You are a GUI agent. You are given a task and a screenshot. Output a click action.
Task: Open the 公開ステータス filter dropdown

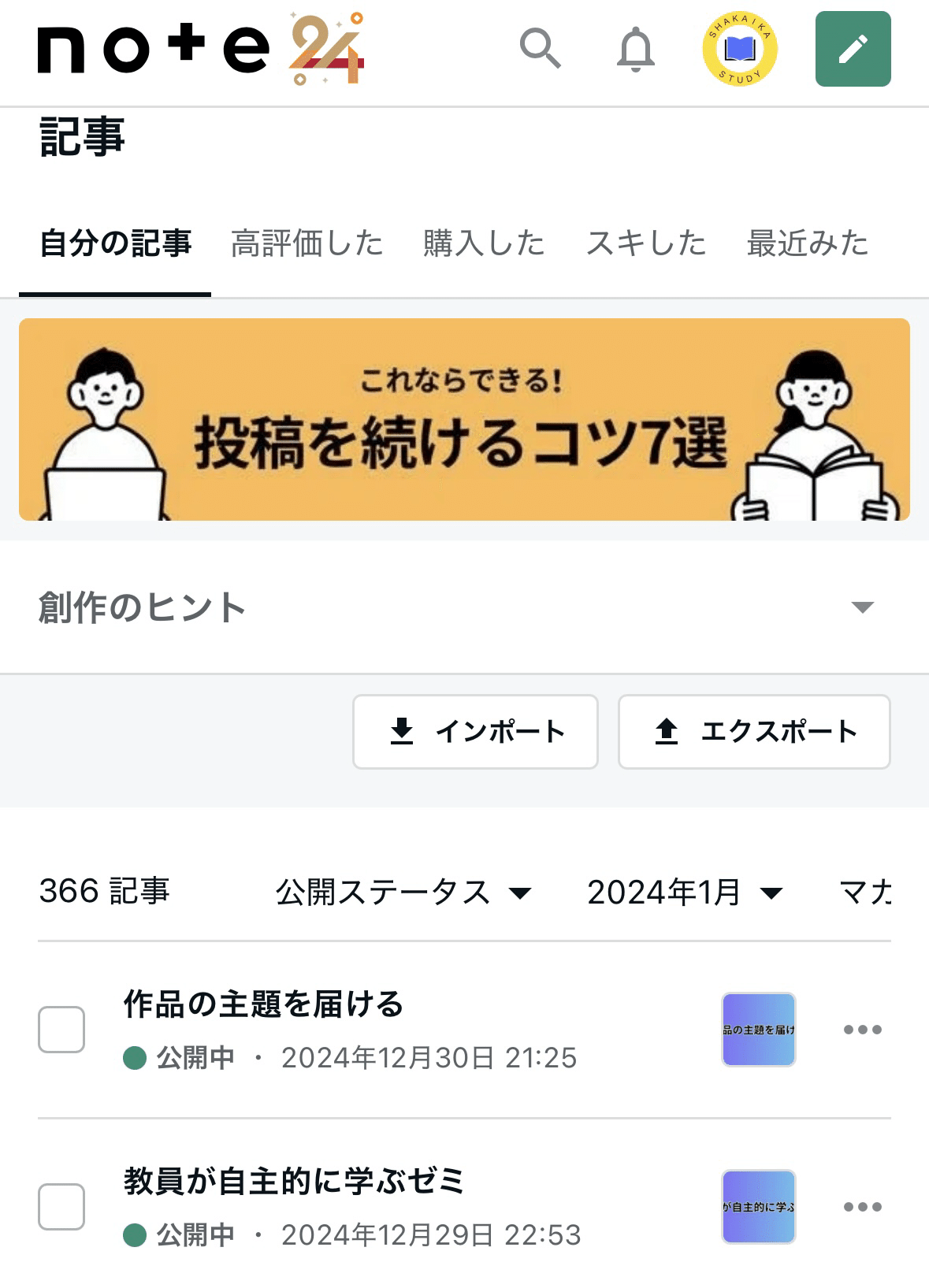click(x=402, y=891)
